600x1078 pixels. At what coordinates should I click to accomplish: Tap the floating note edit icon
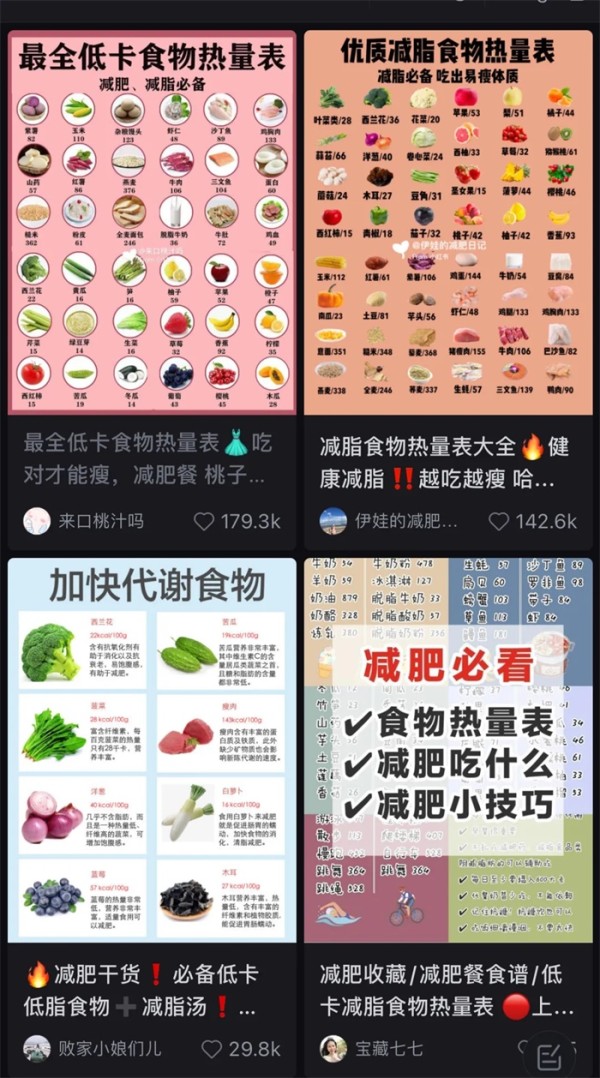(x=549, y=1054)
